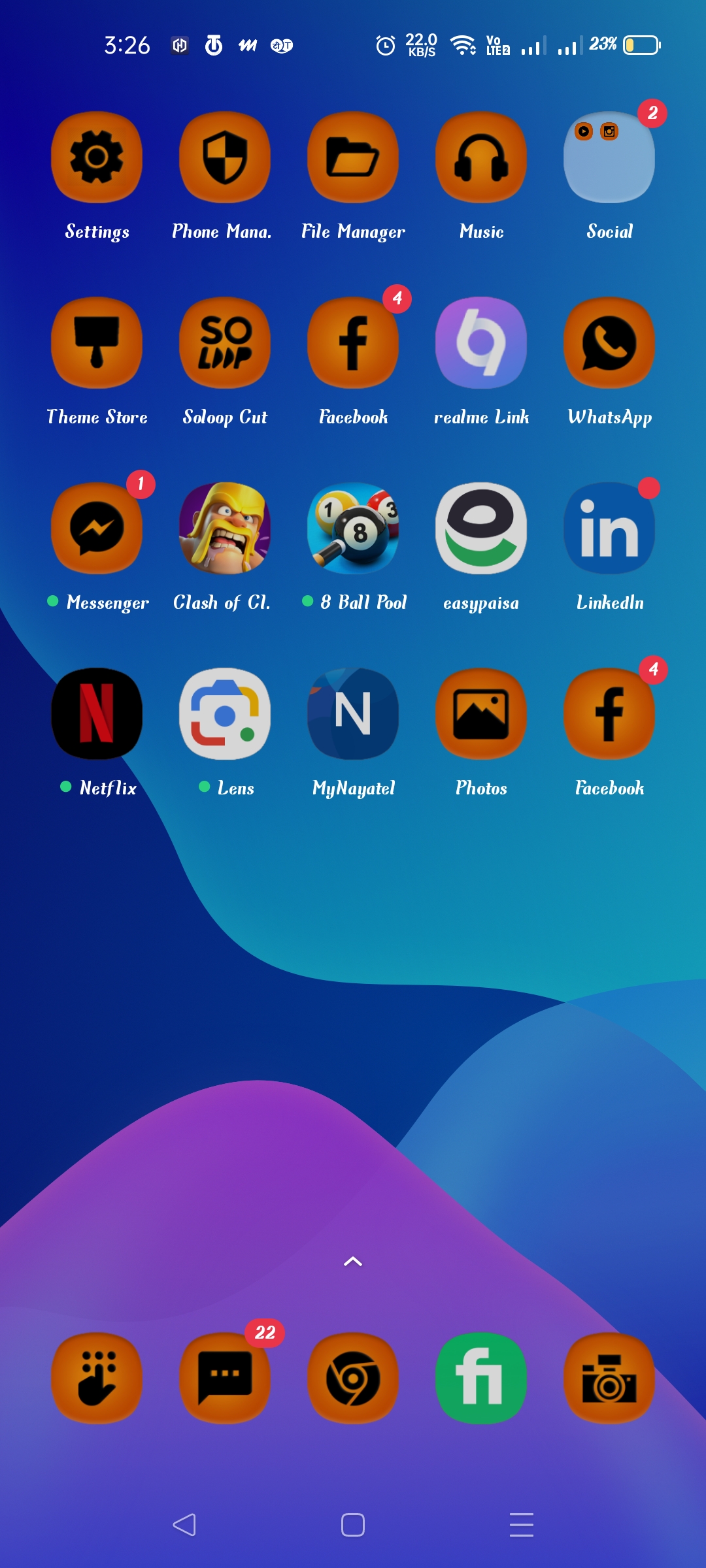Open Google Lens
This screenshot has width=706, height=1568.
(225, 714)
